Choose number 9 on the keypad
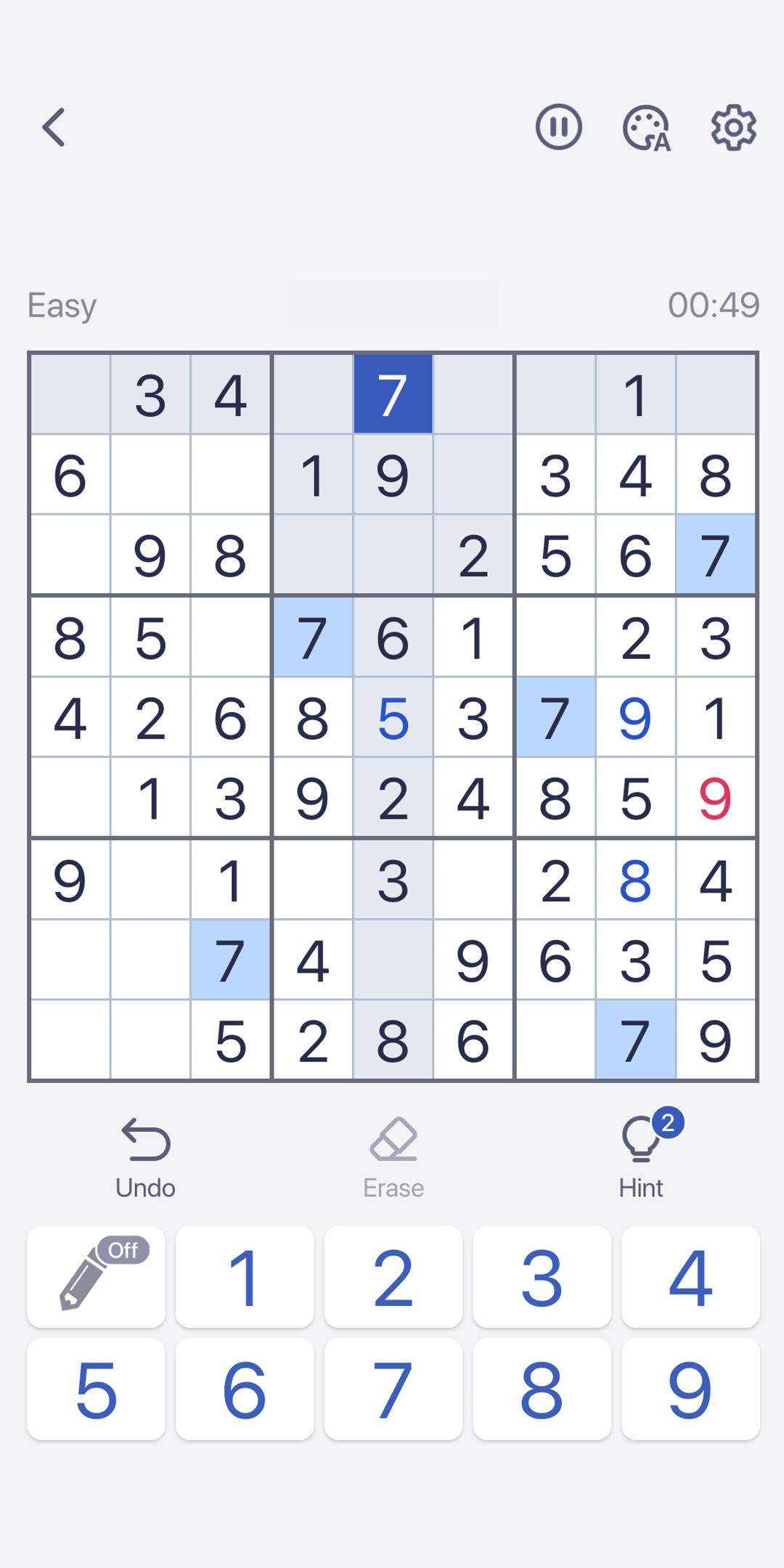 [x=690, y=1389]
